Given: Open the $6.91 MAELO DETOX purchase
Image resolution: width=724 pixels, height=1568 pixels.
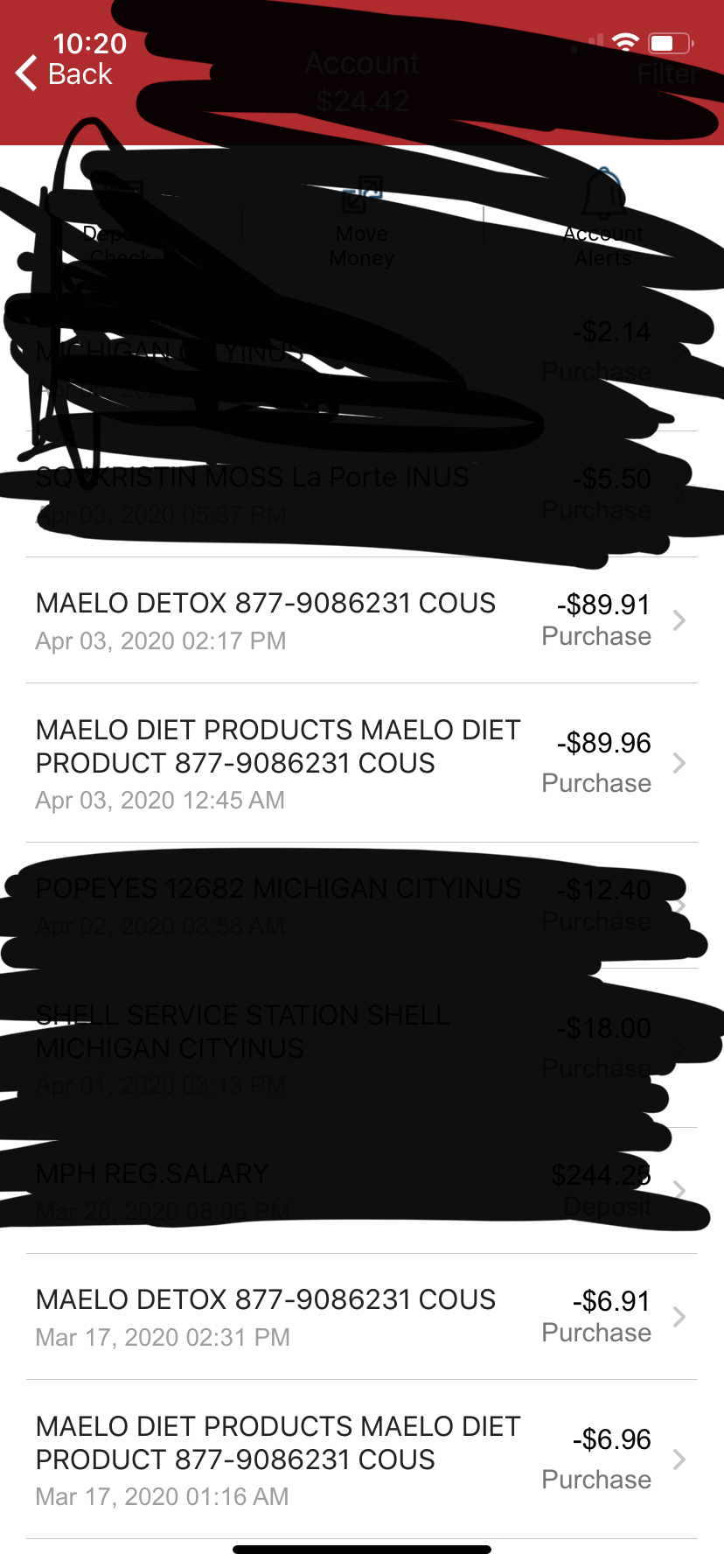Looking at the screenshot, I should tap(362, 1317).
